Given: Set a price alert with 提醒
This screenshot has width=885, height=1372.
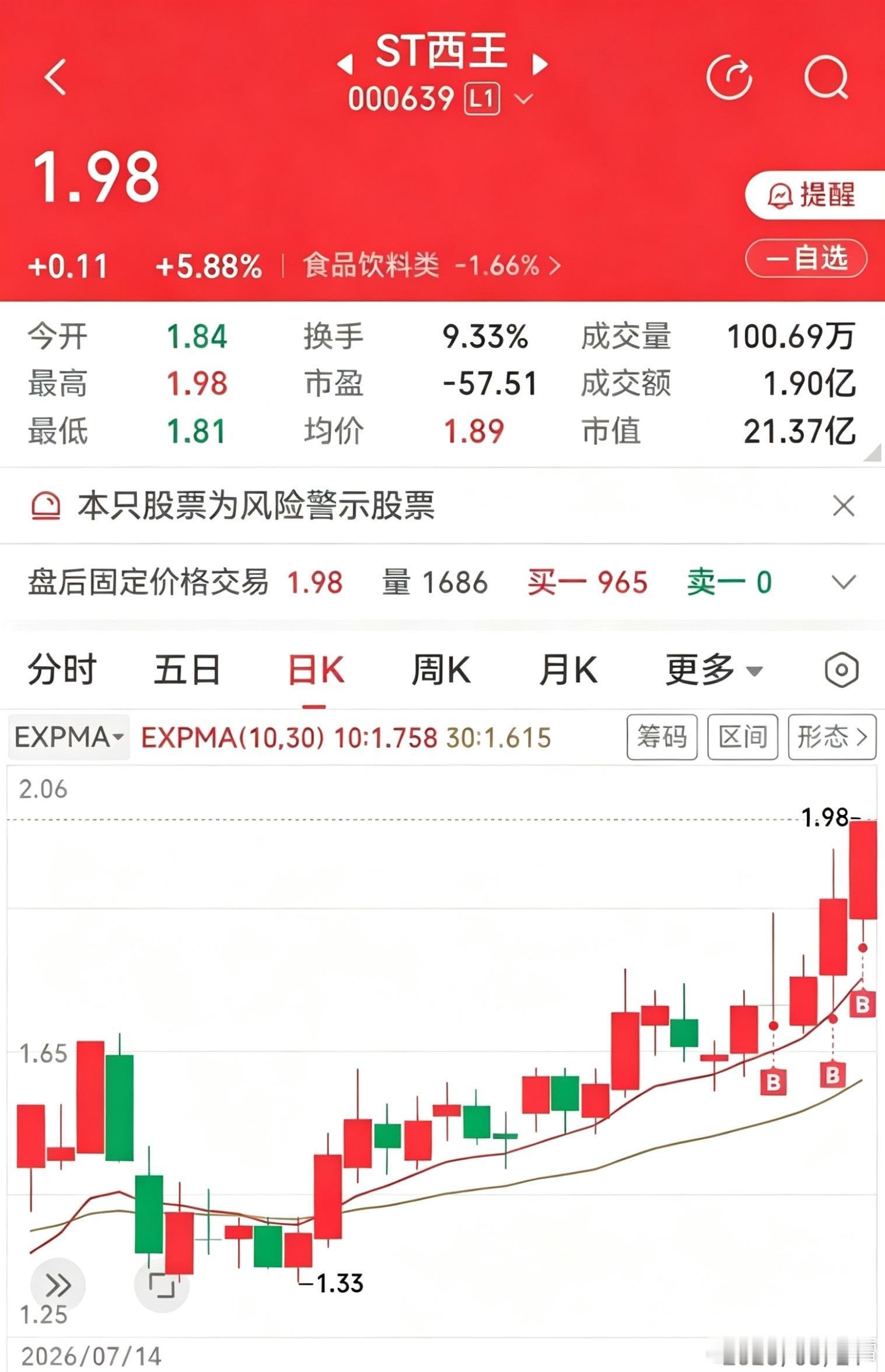Looking at the screenshot, I should tap(814, 195).
